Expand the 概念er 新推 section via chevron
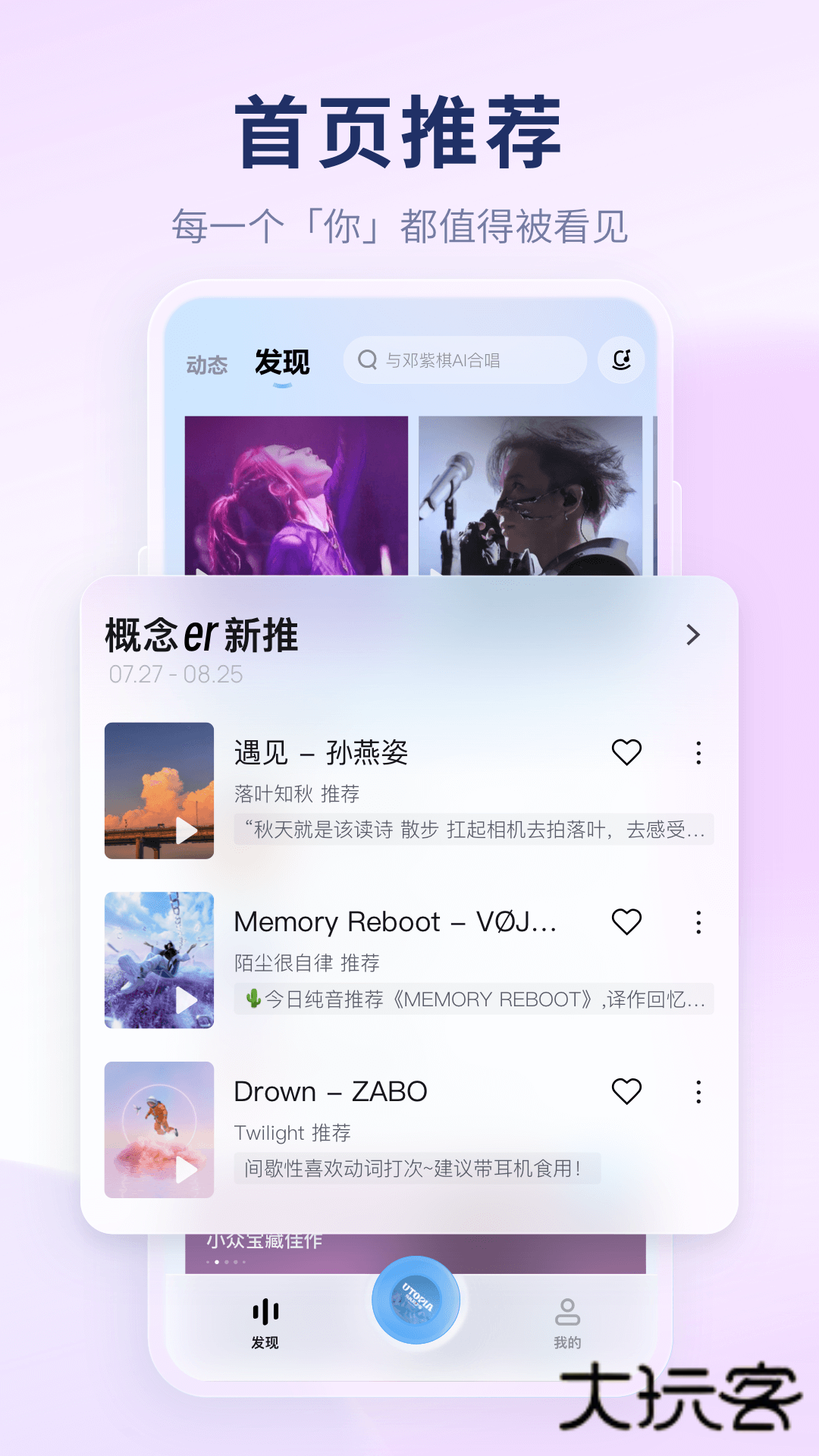This screenshot has height=1456, width=819. point(692,635)
